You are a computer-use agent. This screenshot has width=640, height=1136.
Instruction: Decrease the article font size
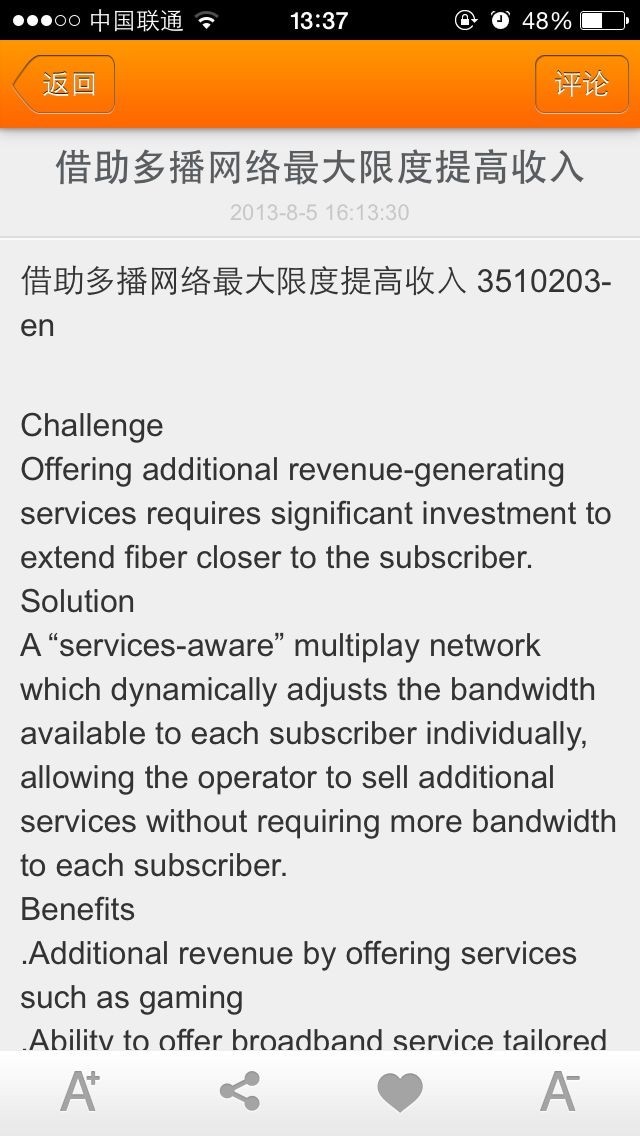[560, 1092]
